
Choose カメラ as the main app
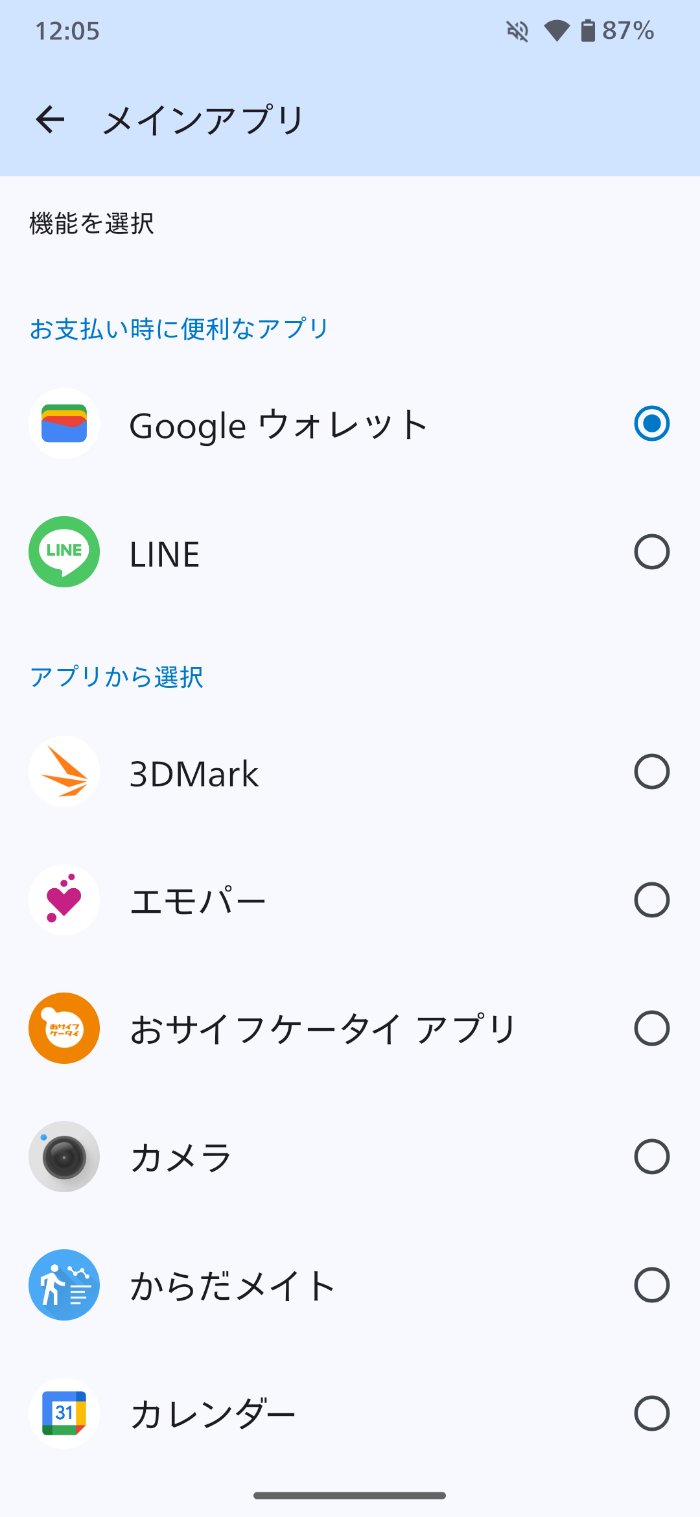coord(651,1157)
